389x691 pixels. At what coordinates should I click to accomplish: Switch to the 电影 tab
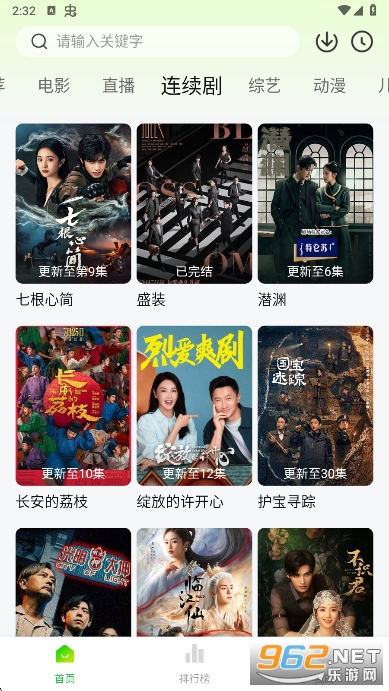[54, 85]
